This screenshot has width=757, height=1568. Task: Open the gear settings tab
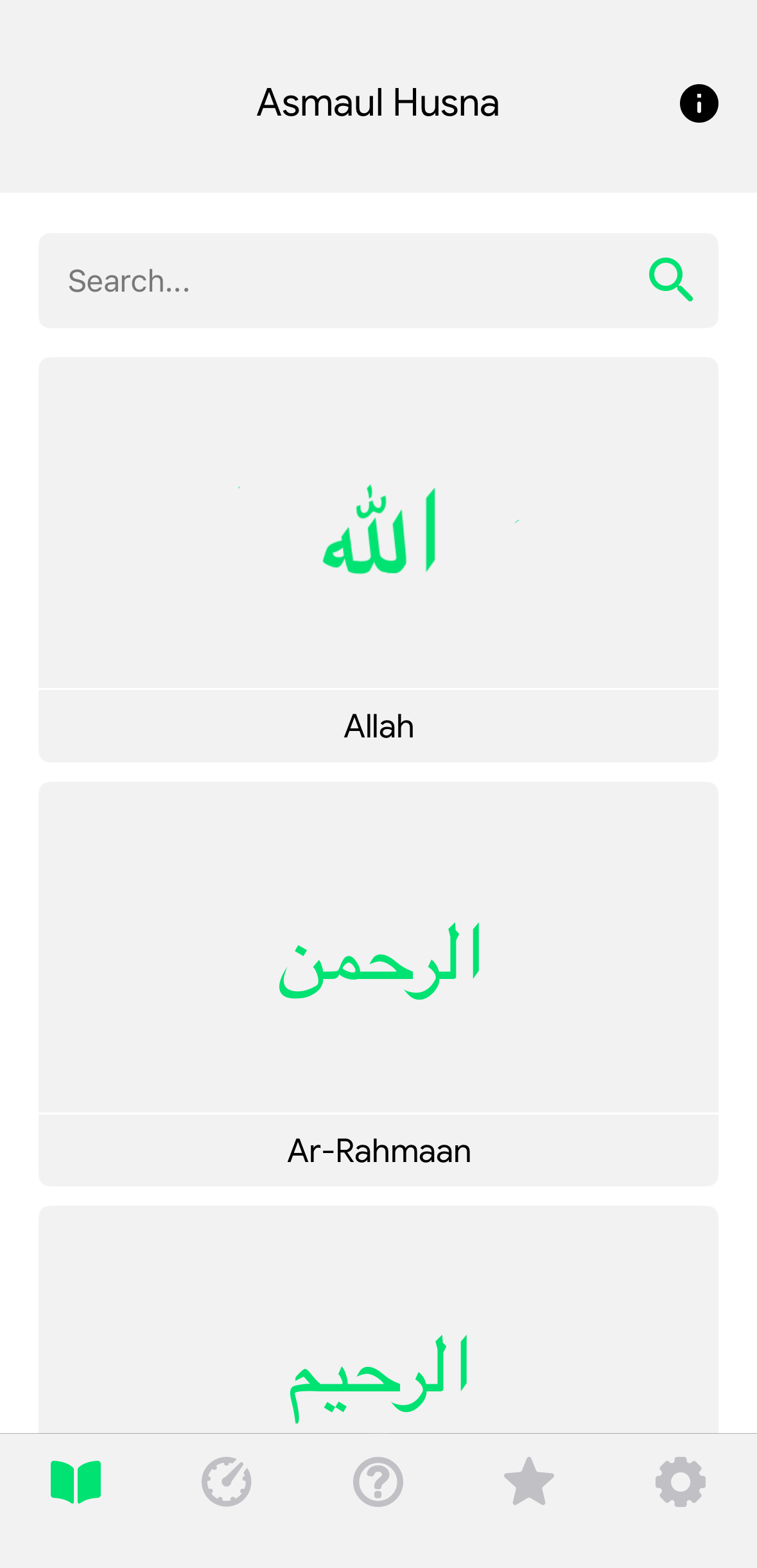point(681,1482)
